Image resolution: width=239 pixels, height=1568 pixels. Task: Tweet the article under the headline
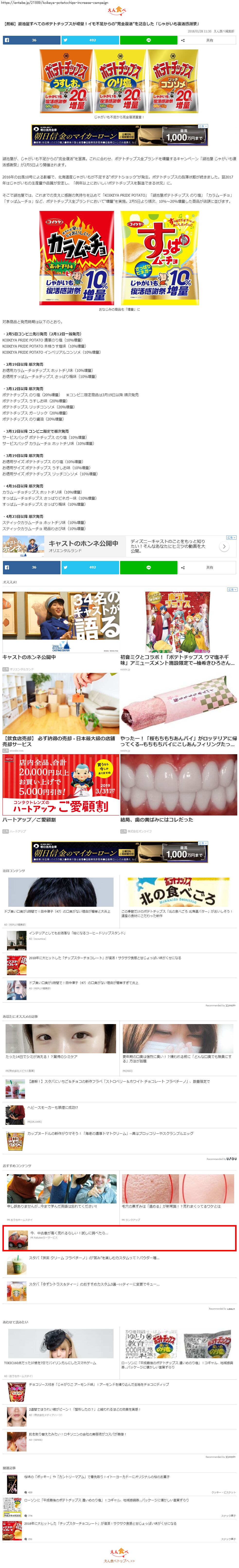pos(89,40)
